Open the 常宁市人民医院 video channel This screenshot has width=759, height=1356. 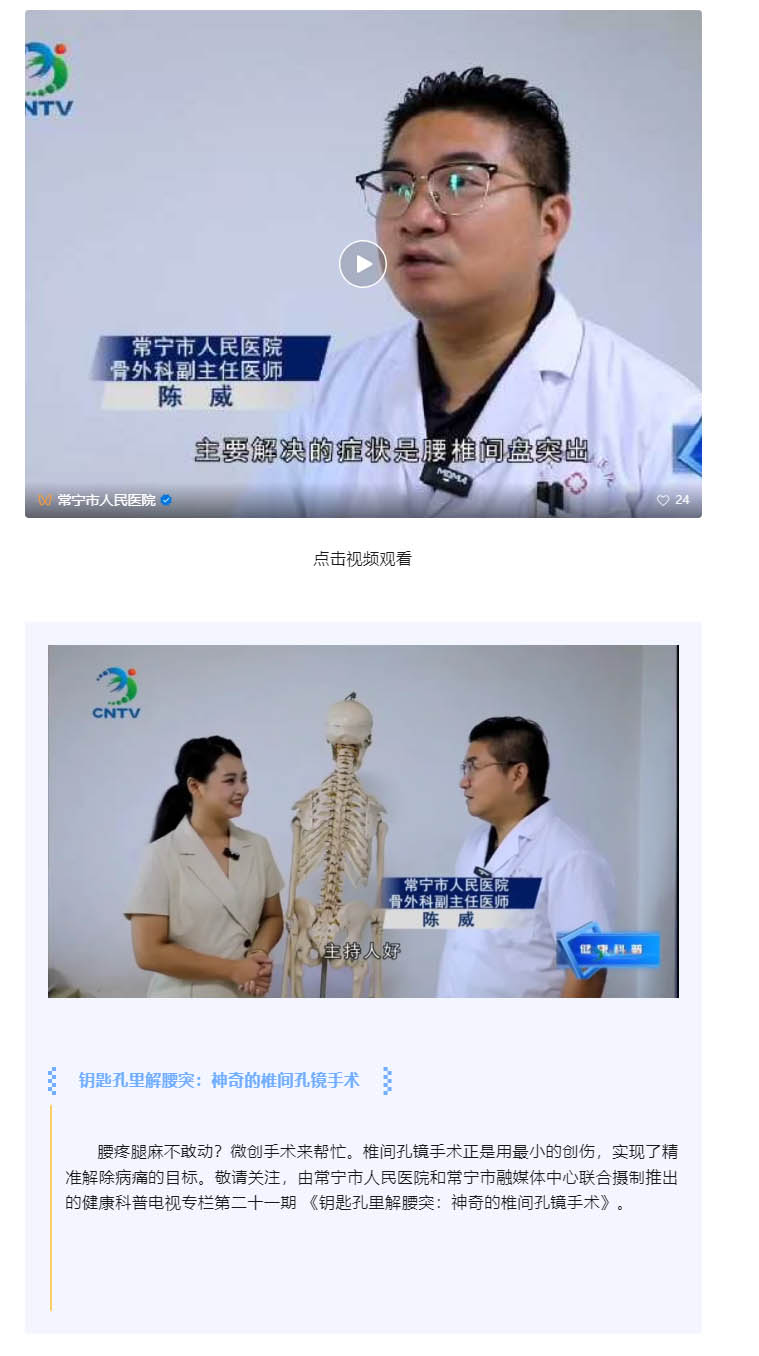pos(106,500)
